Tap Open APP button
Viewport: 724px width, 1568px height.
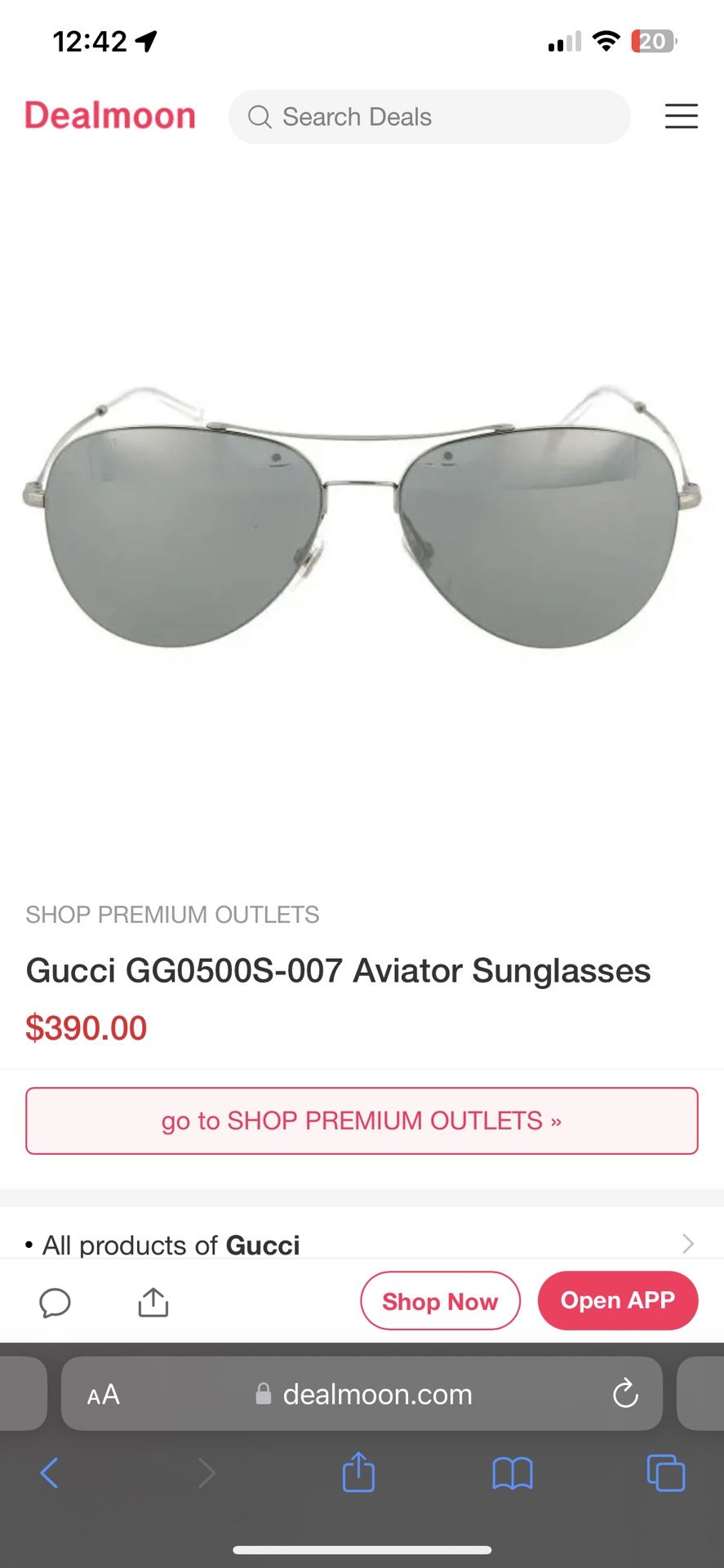click(x=618, y=1300)
